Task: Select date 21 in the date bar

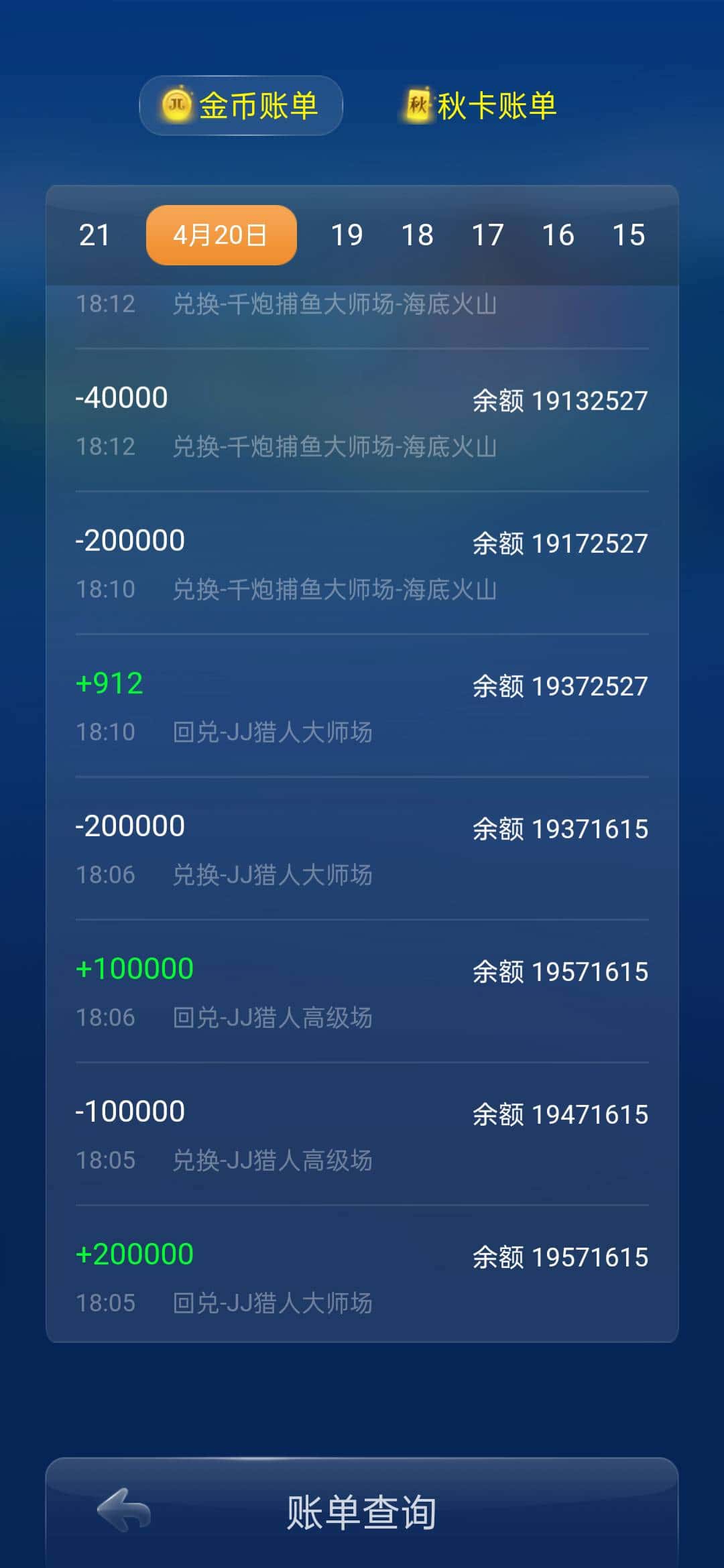Action: (94, 235)
